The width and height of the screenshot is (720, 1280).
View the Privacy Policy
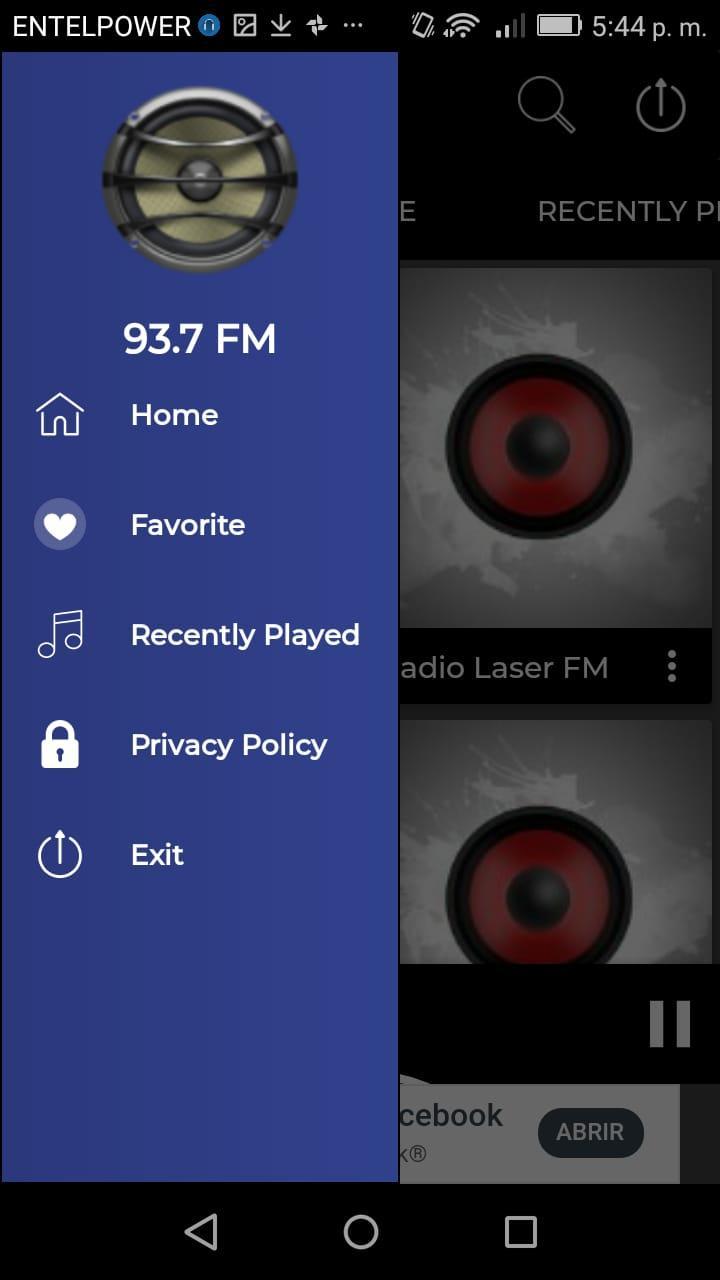tap(228, 745)
